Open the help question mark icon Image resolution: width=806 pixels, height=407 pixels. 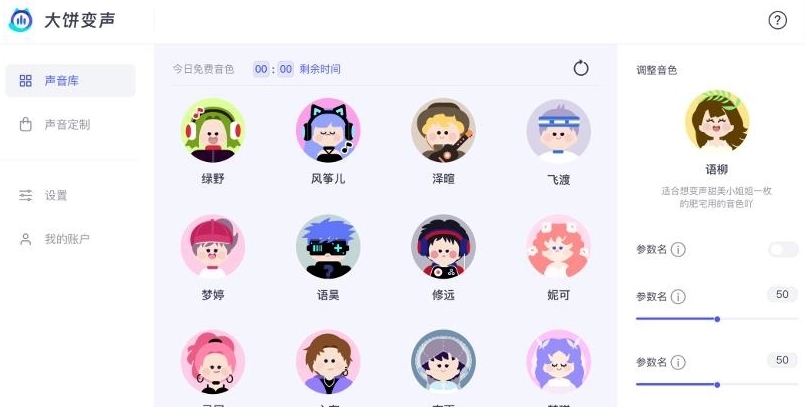778,21
